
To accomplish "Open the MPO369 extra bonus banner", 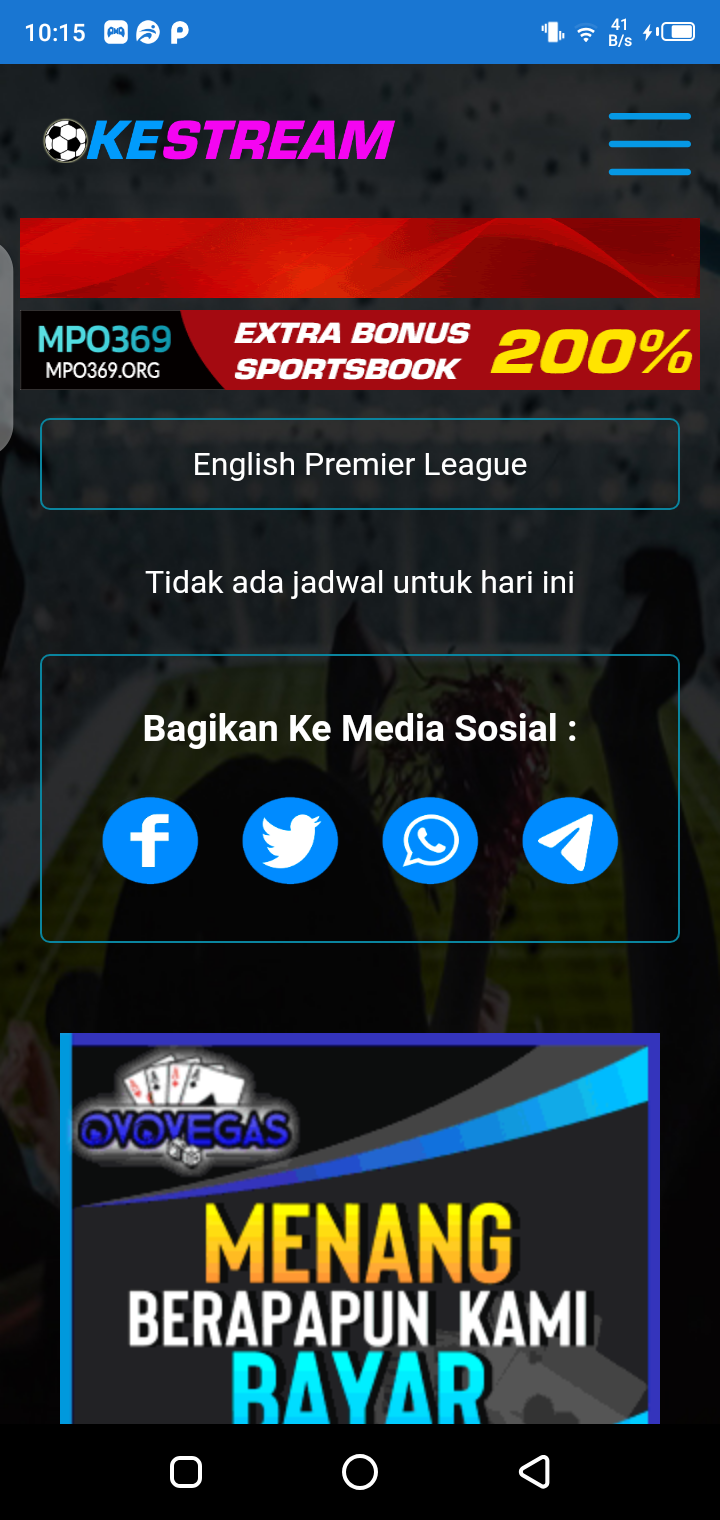I will 360,350.
